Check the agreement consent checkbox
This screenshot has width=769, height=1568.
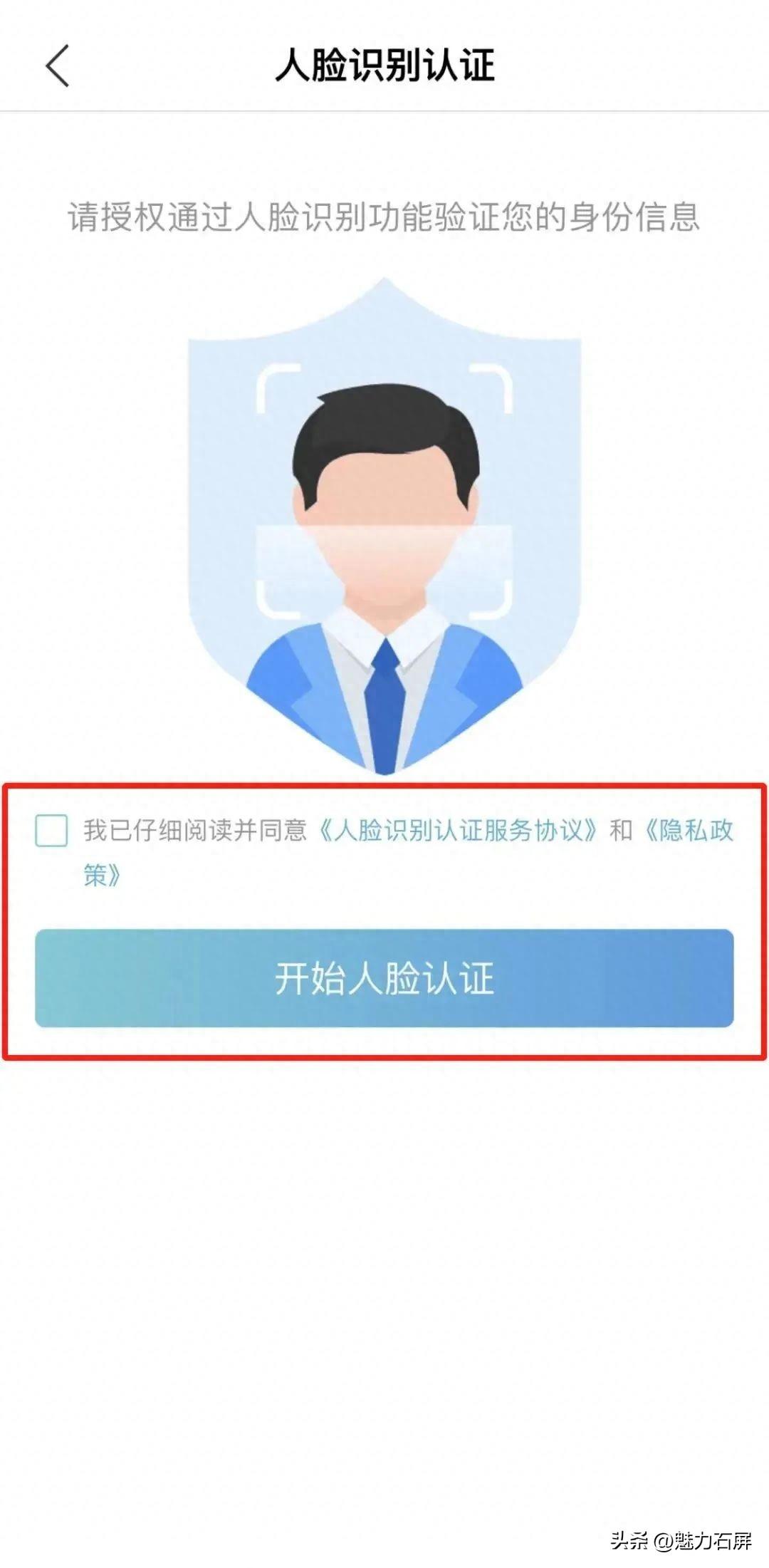click(51, 831)
